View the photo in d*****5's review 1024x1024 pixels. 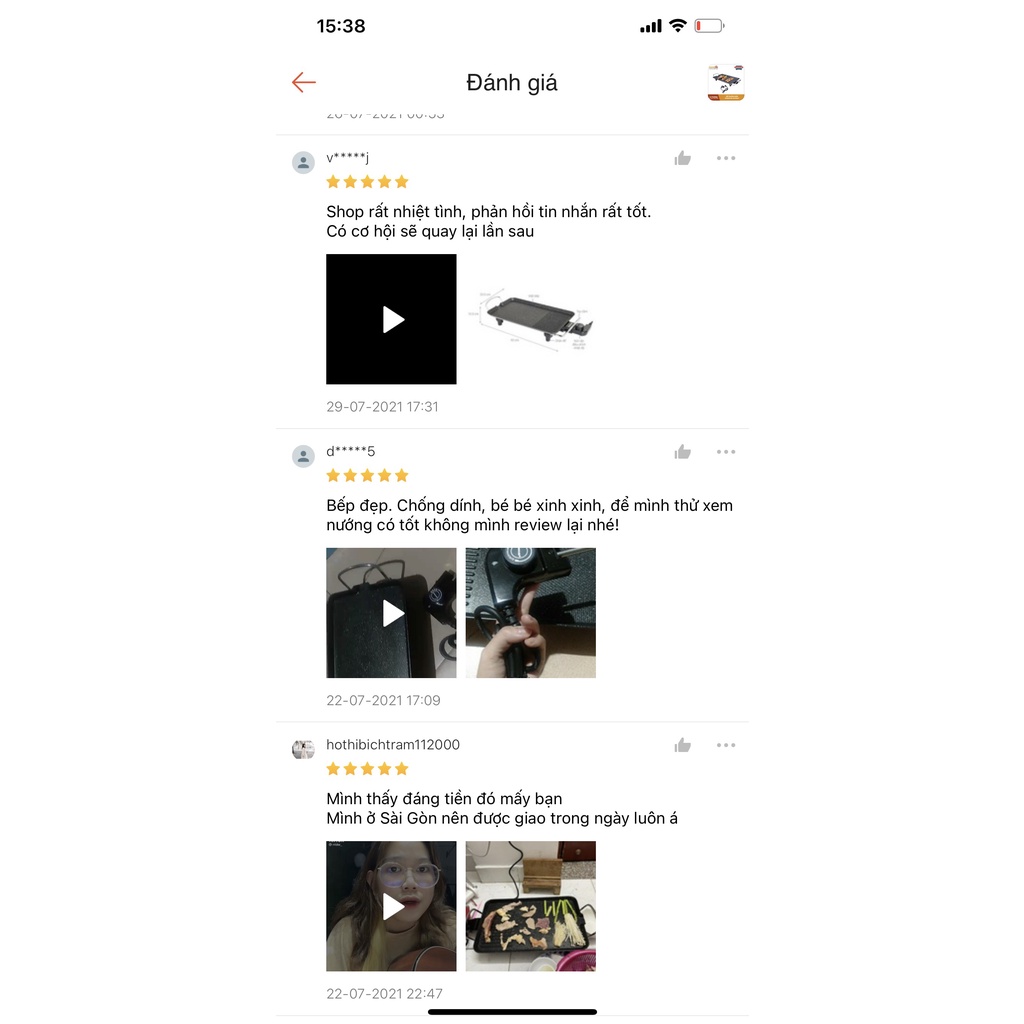531,613
